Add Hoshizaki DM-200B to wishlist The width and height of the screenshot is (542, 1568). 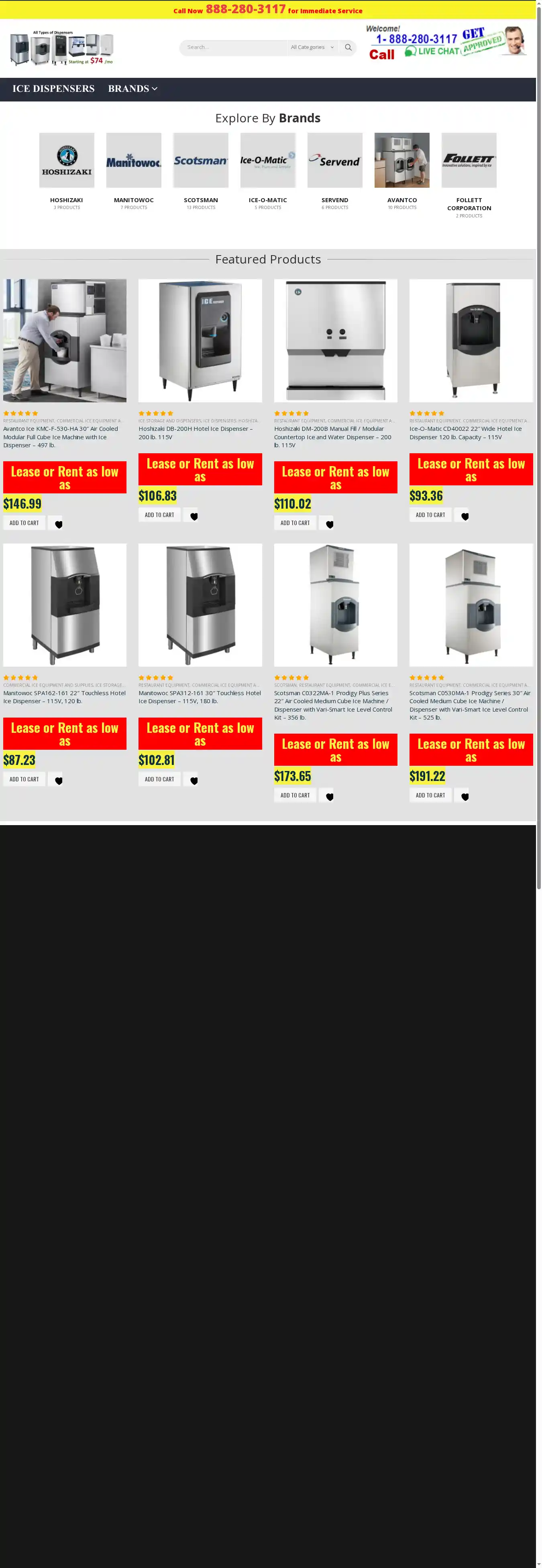(x=329, y=523)
